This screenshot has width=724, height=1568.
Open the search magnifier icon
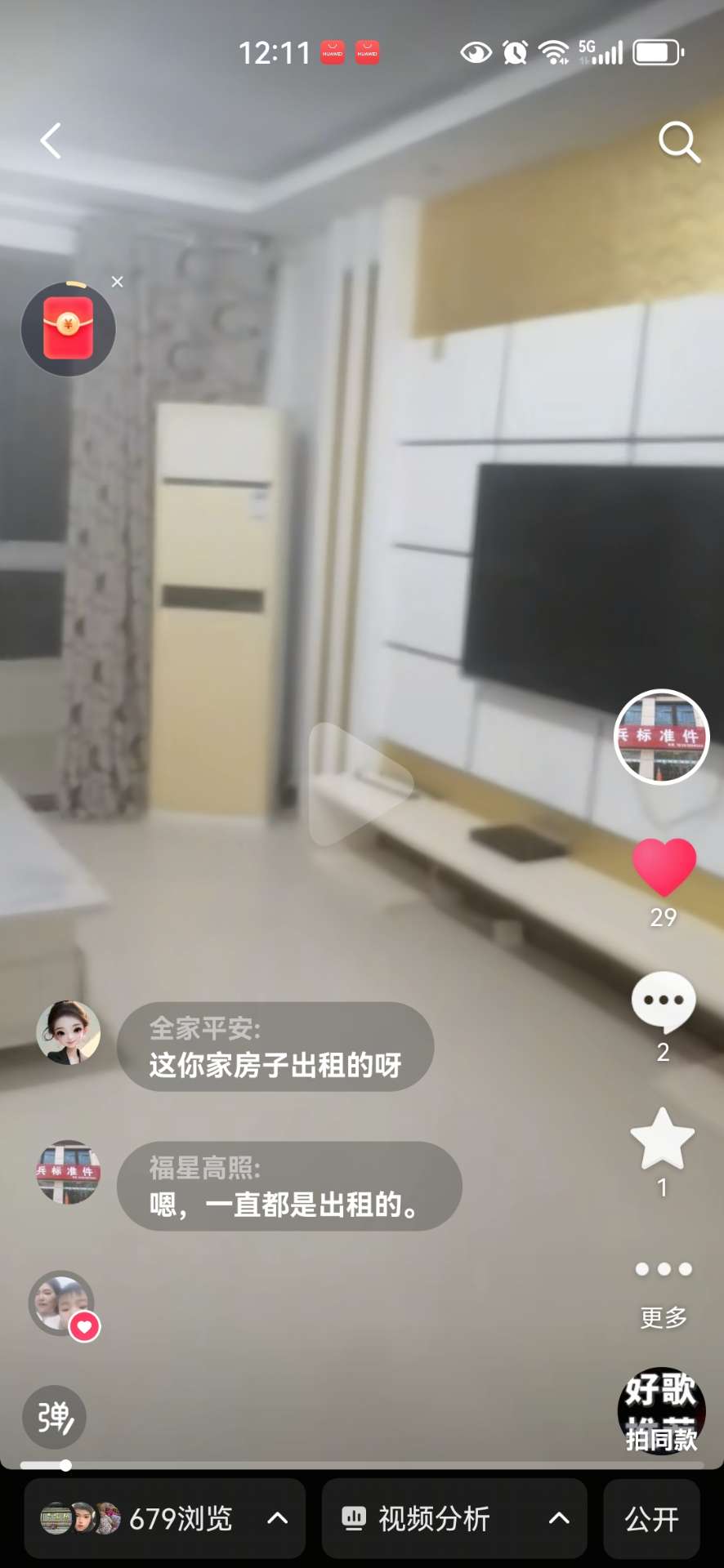coord(678,143)
